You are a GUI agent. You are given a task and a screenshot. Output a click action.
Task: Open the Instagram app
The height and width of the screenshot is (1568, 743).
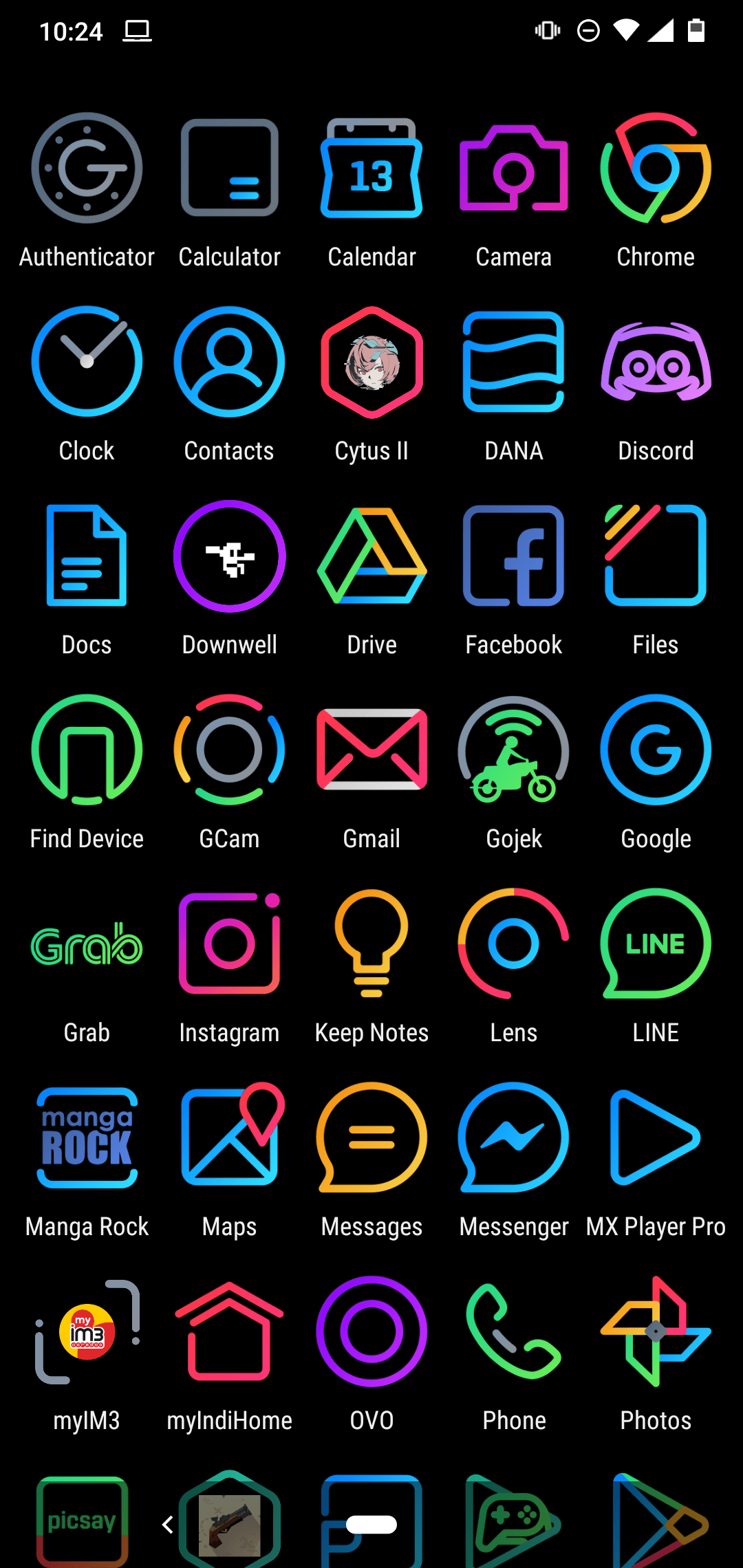click(x=229, y=944)
